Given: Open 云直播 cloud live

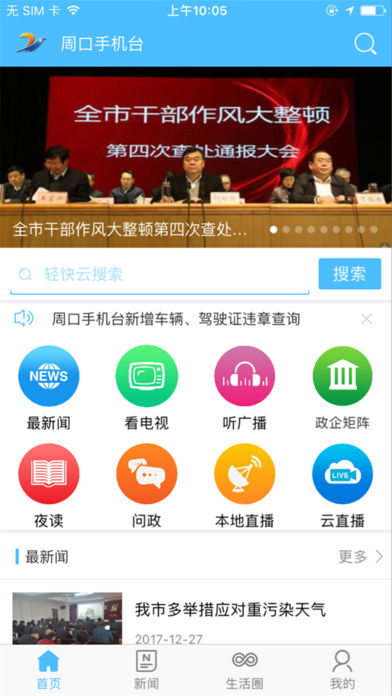Looking at the screenshot, I should (342, 486).
